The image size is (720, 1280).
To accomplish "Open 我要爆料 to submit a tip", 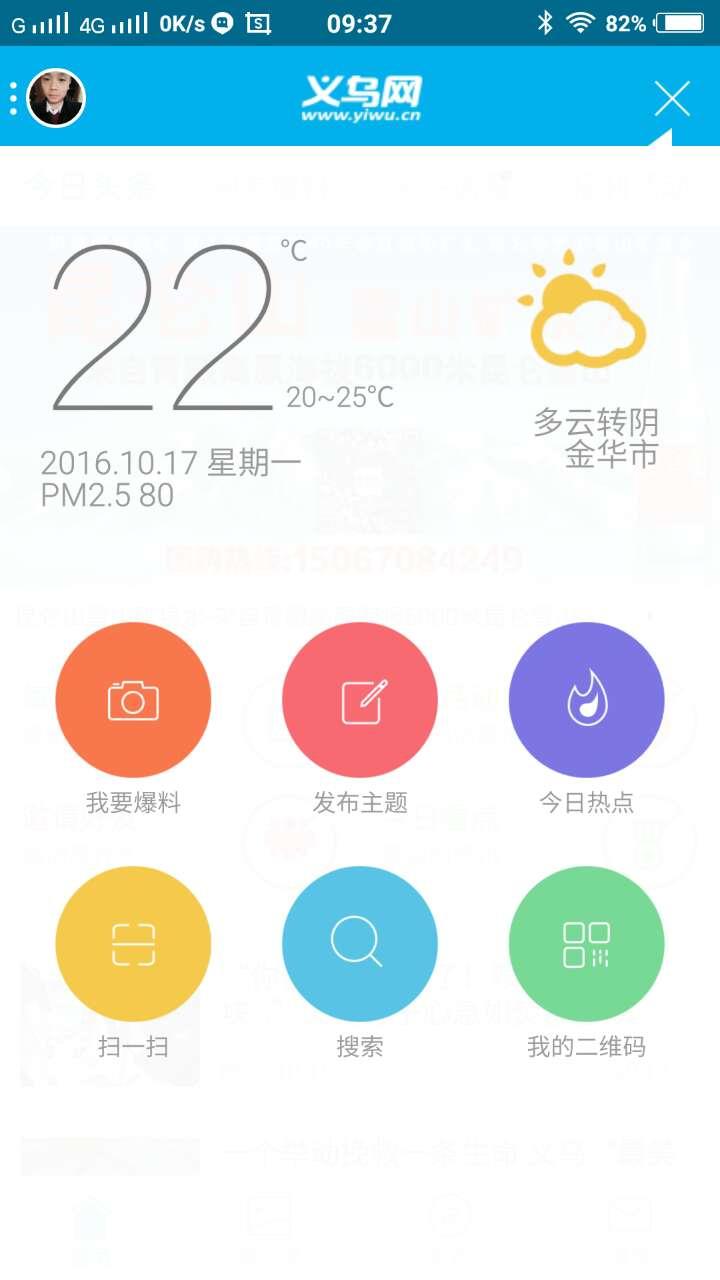I will [x=133, y=700].
